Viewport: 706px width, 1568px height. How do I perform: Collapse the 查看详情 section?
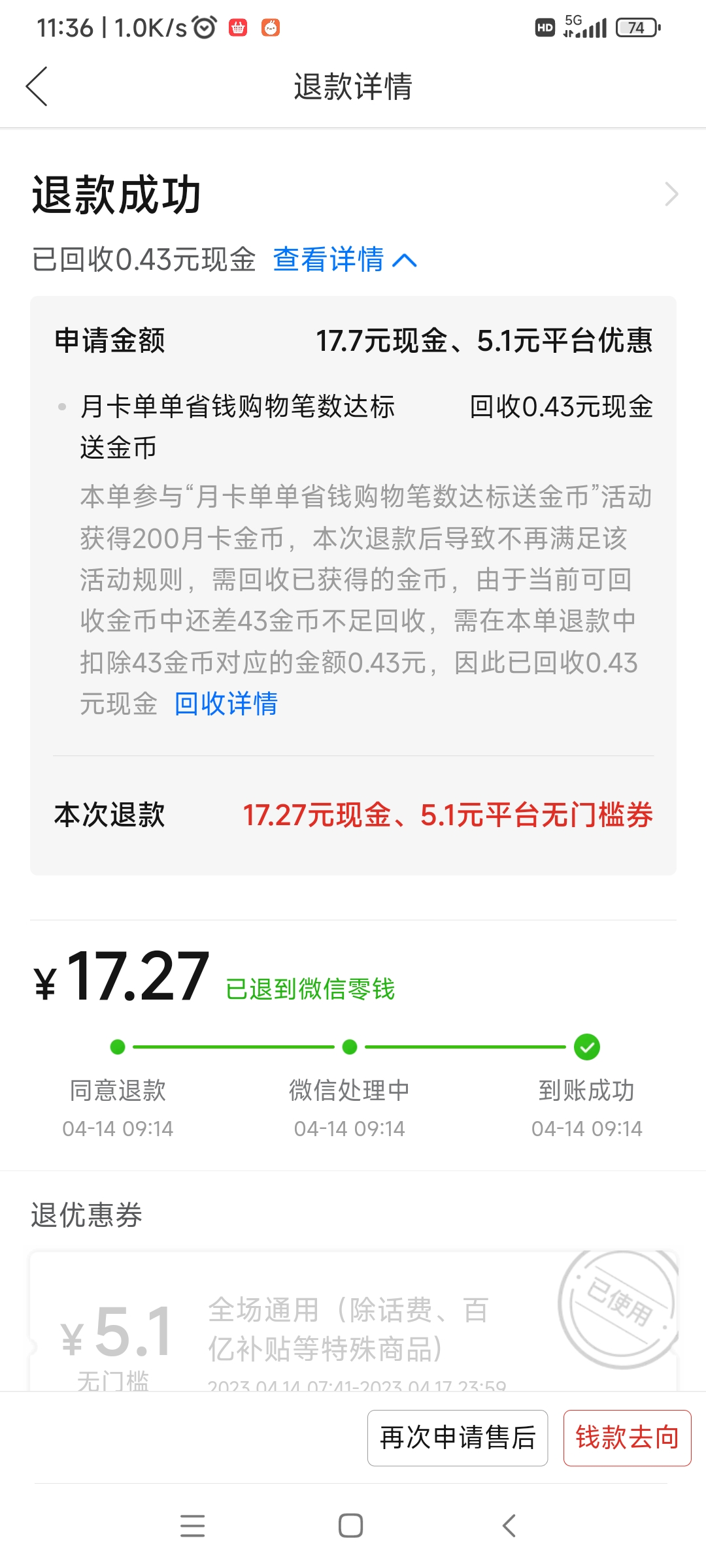pyautogui.click(x=345, y=259)
